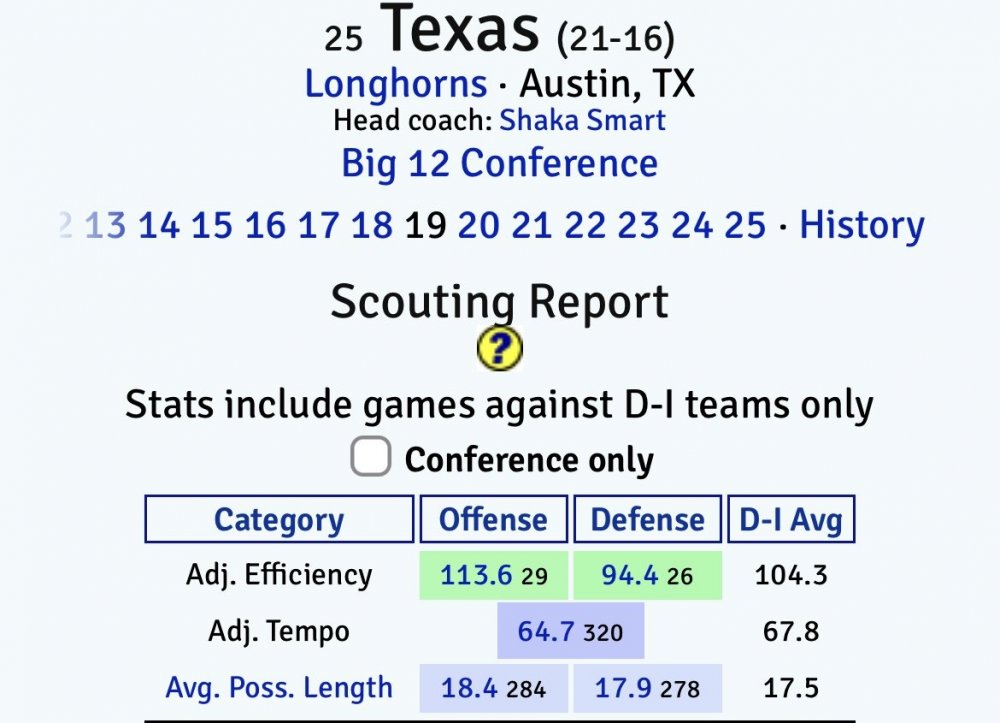Switch to the 20 season
1000x723 pixels.
point(478,226)
